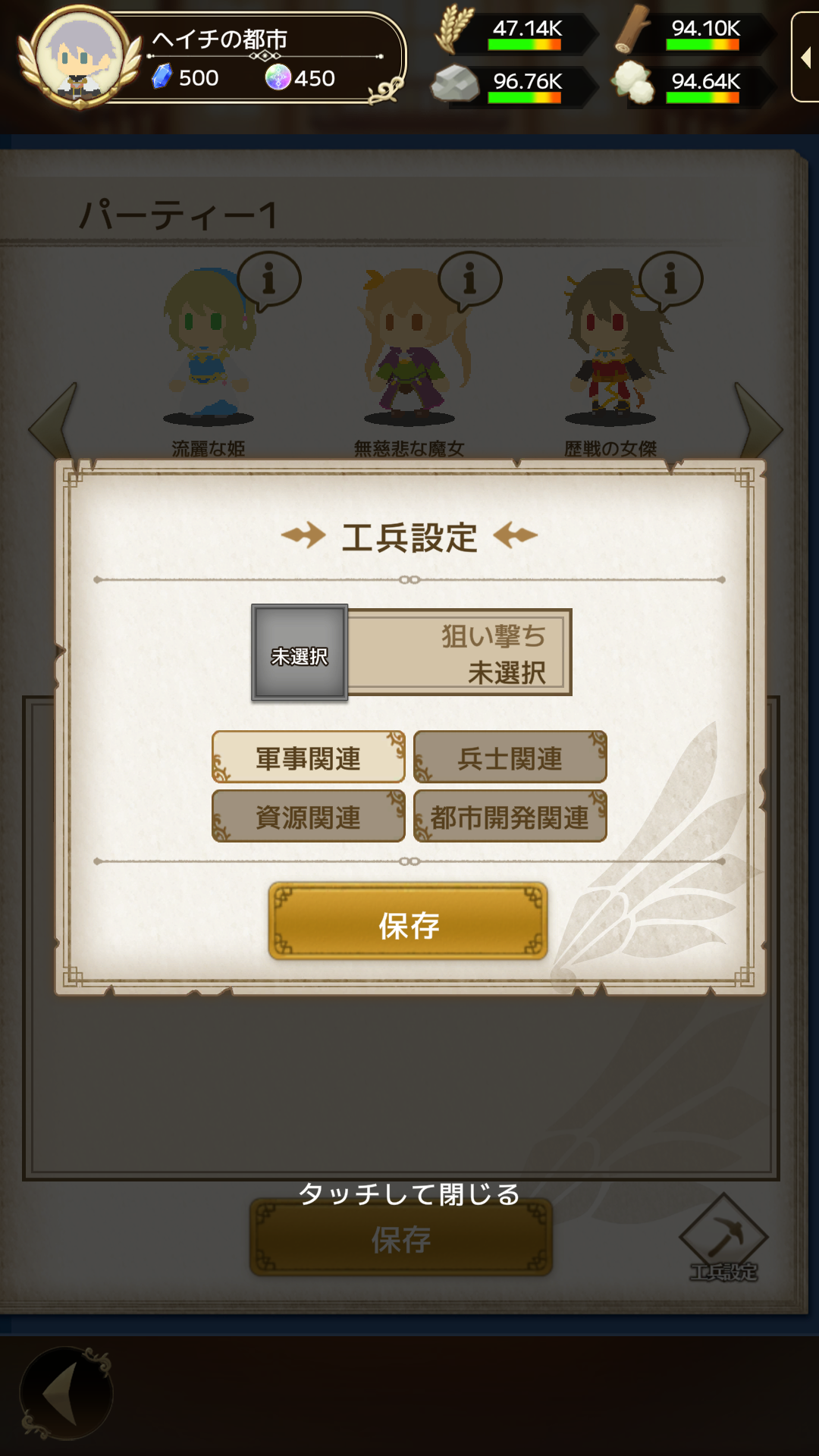Viewport: 819px width, 1456px height.
Task: Select the 軍事関連 category tab
Action: point(308,758)
